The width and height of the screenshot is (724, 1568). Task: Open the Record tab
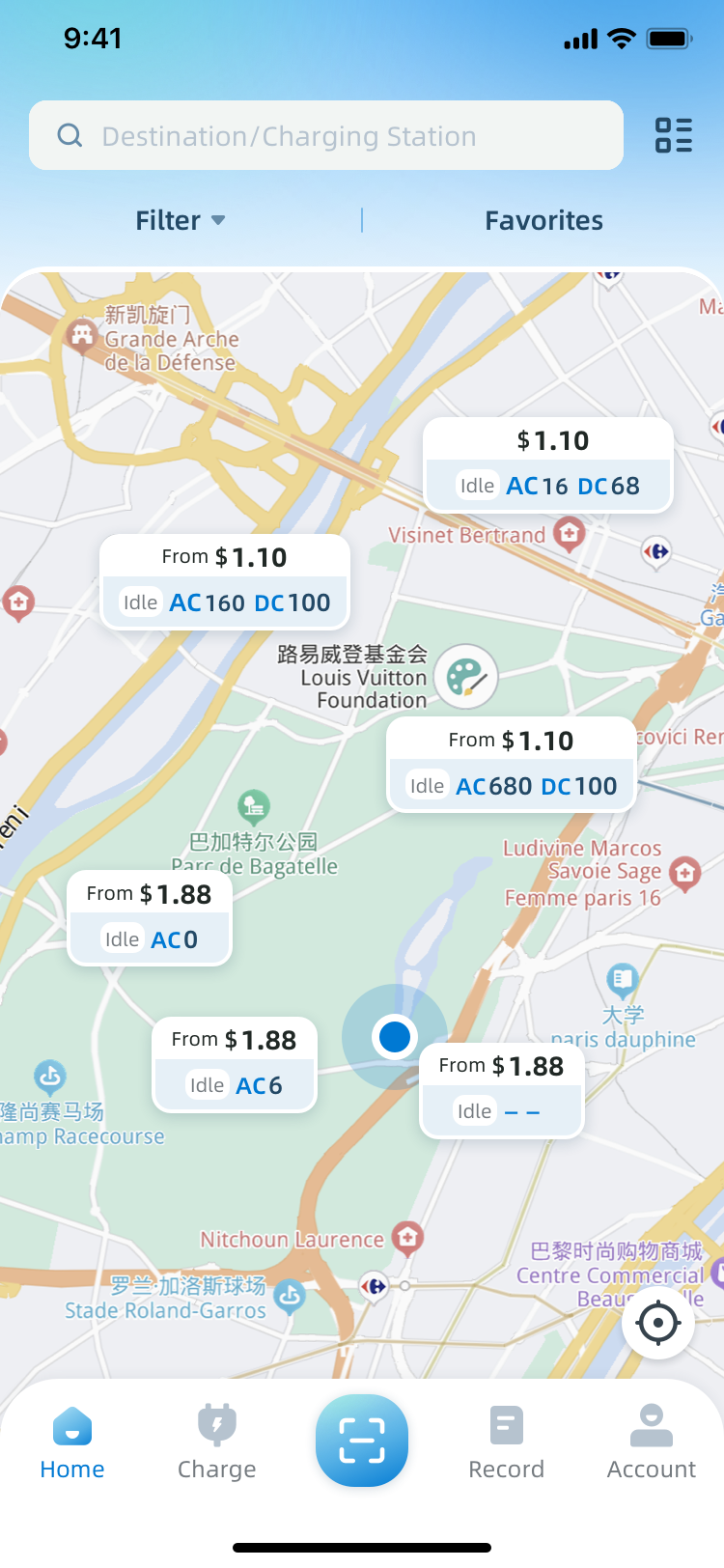[507, 1443]
